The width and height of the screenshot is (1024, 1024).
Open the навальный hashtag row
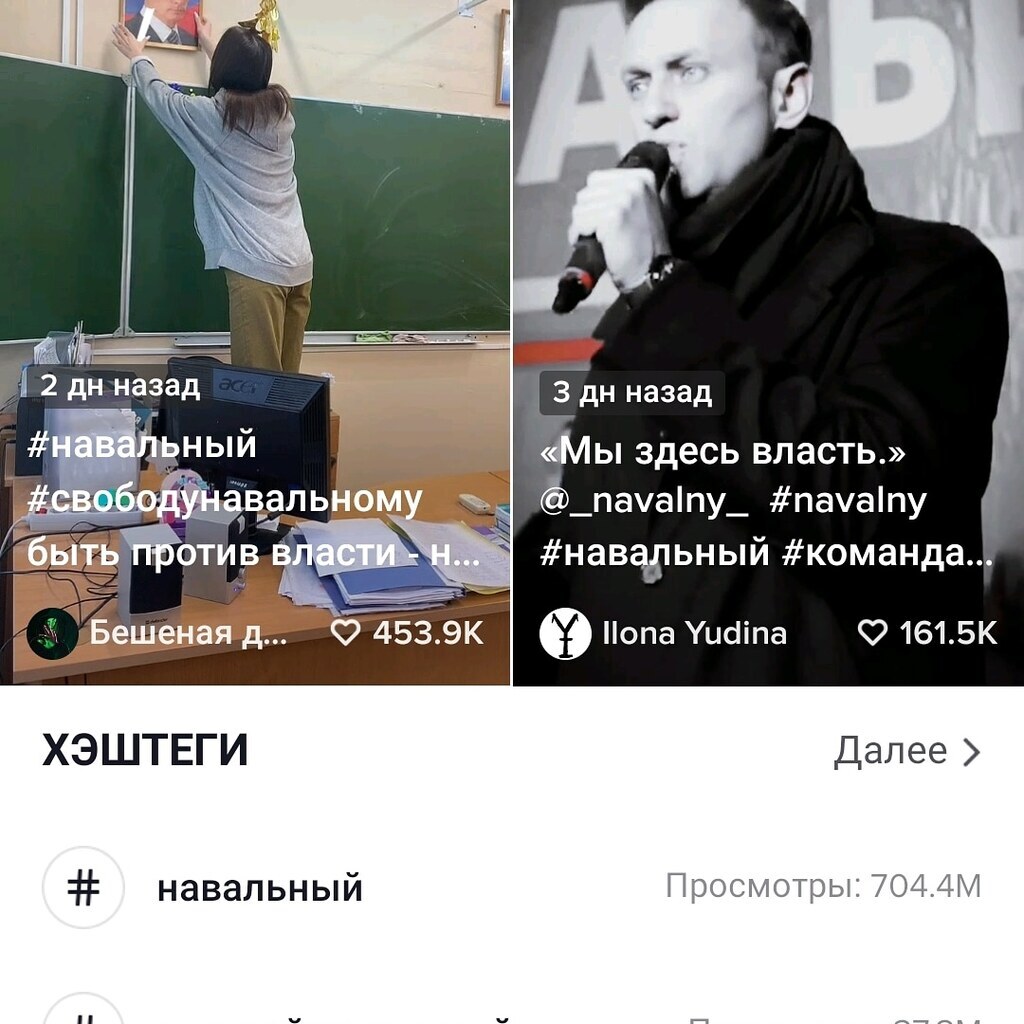pos(260,887)
